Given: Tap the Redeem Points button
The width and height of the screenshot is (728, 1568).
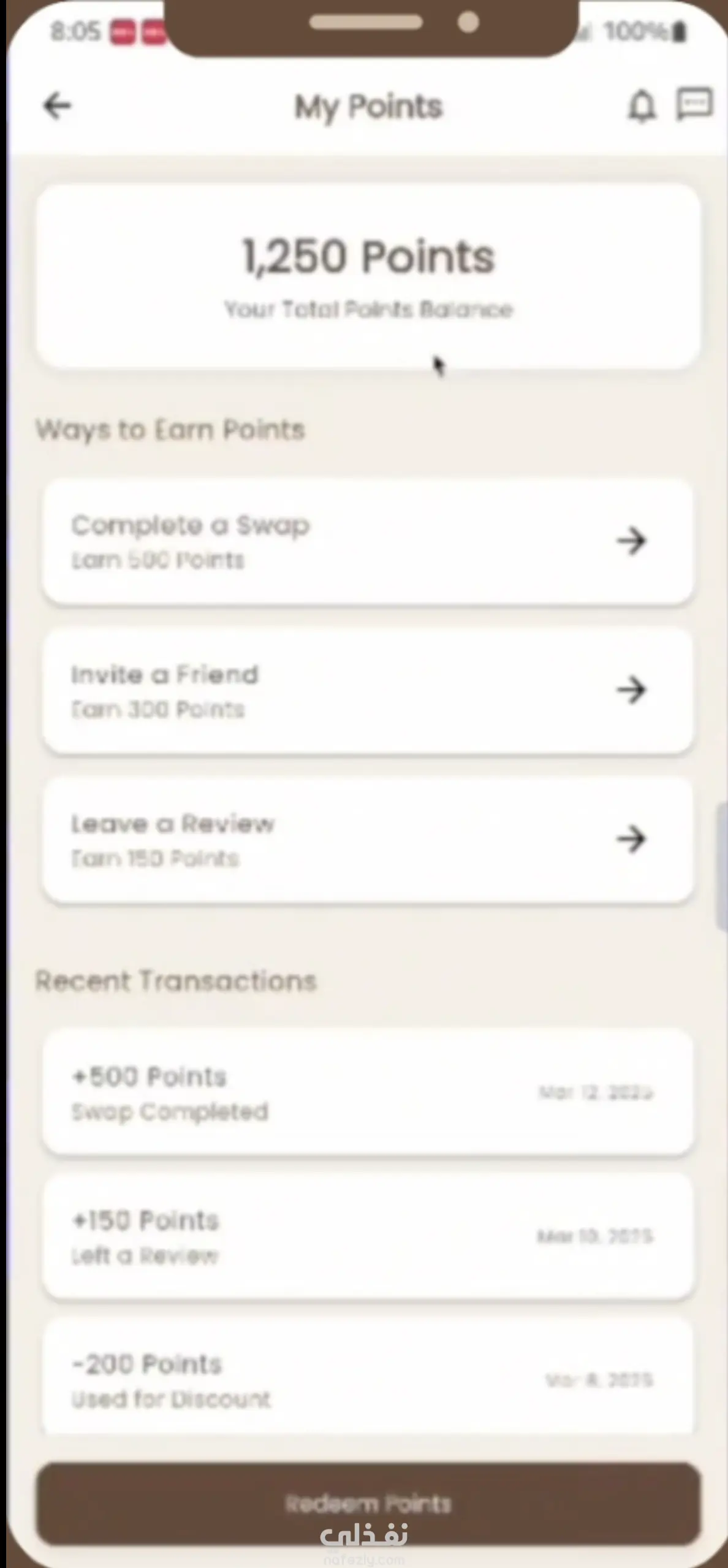Looking at the screenshot, I should (368, 1503).
